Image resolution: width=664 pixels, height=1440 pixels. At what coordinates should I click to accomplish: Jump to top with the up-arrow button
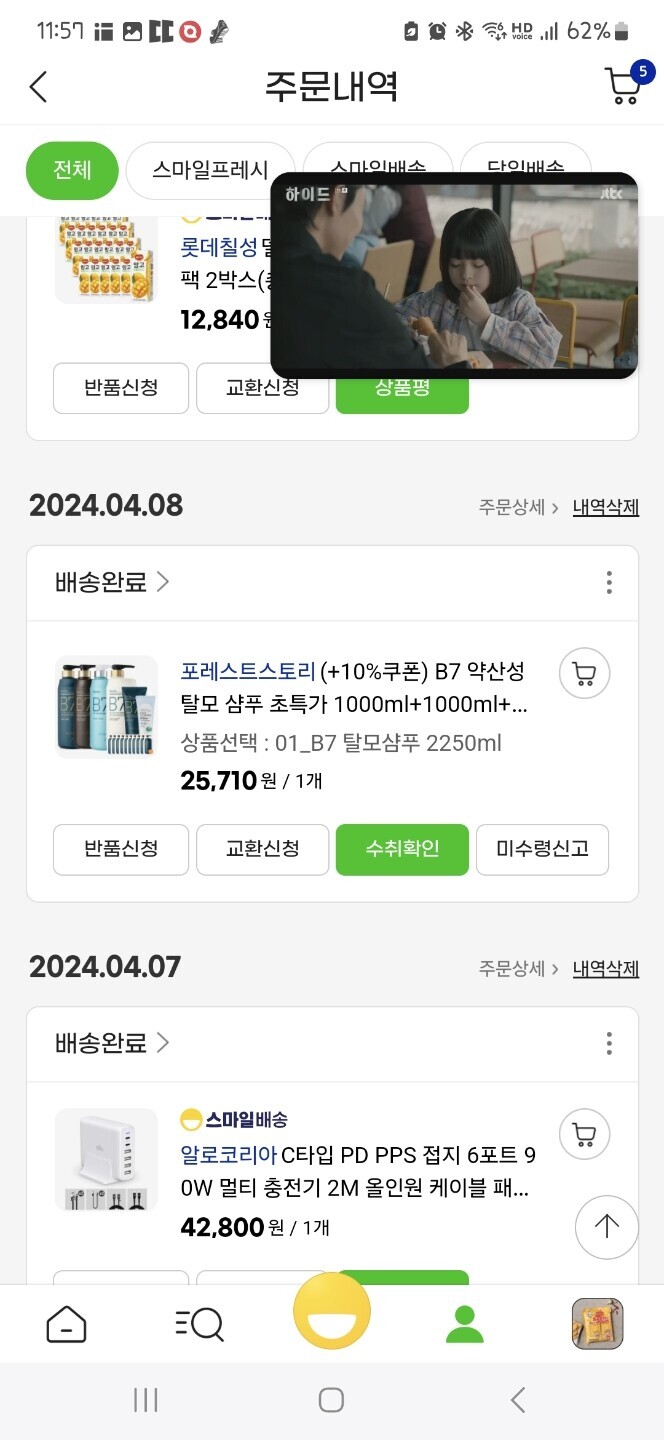tap(607, 1227)
